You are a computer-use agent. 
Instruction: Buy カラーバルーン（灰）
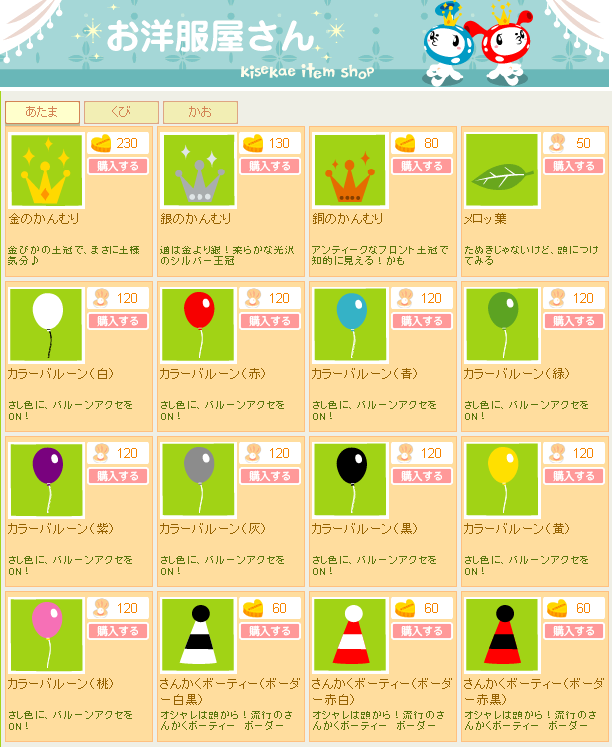[x=270, y=476]
